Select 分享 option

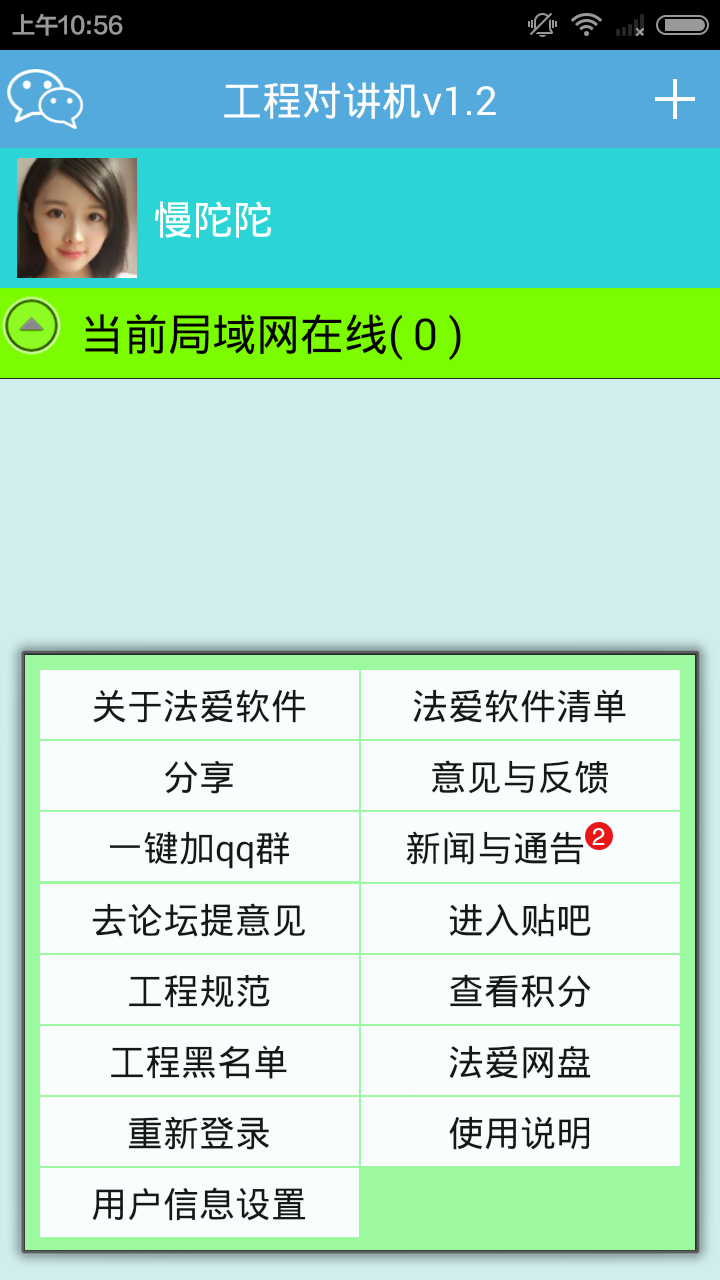point(199,777)
